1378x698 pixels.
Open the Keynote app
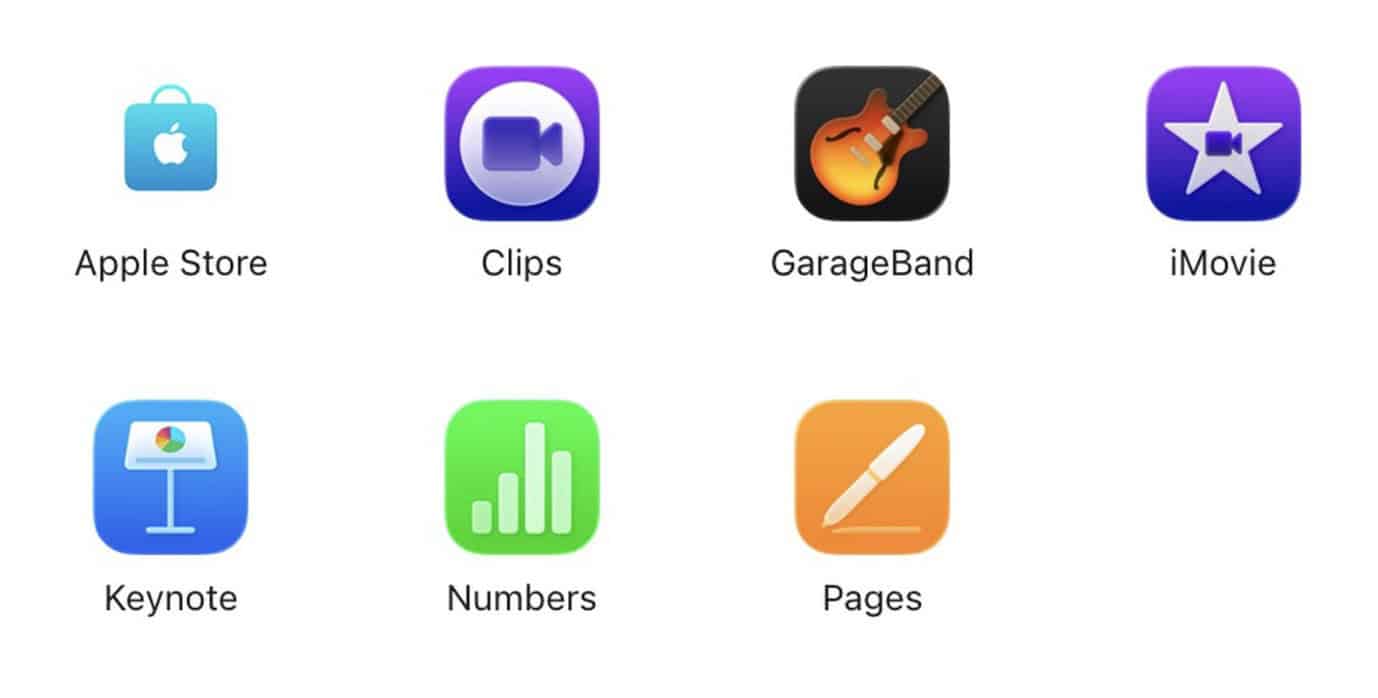171,477
